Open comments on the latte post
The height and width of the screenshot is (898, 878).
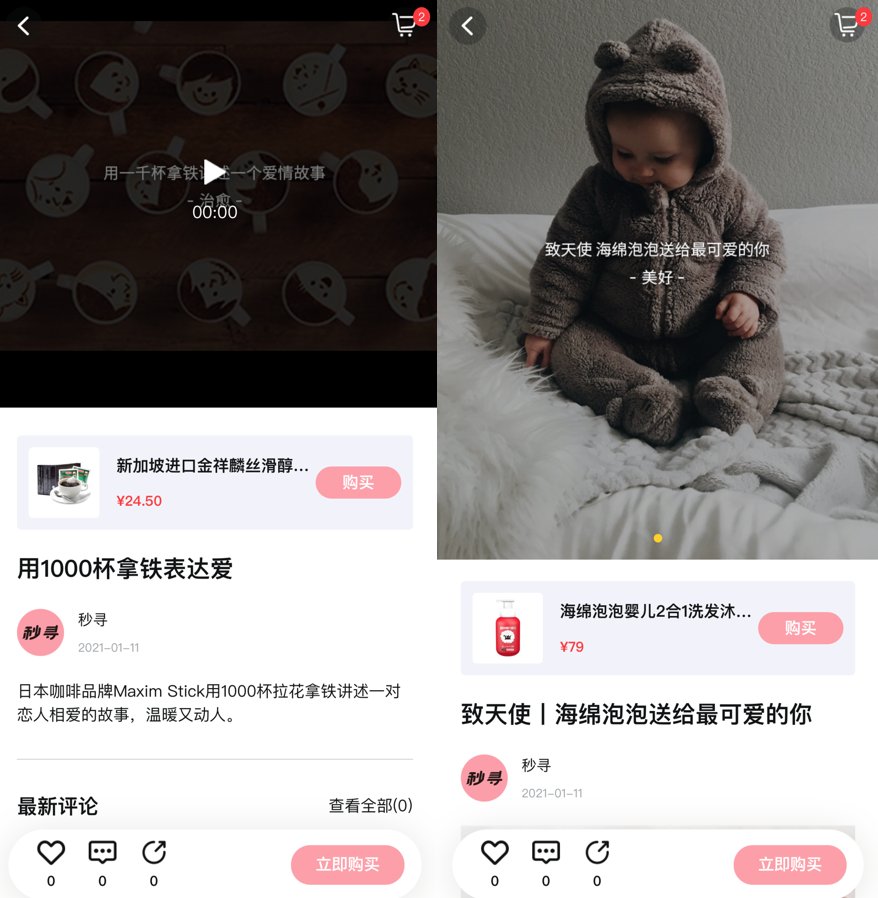pyautogui.click(x=102, y=853)
